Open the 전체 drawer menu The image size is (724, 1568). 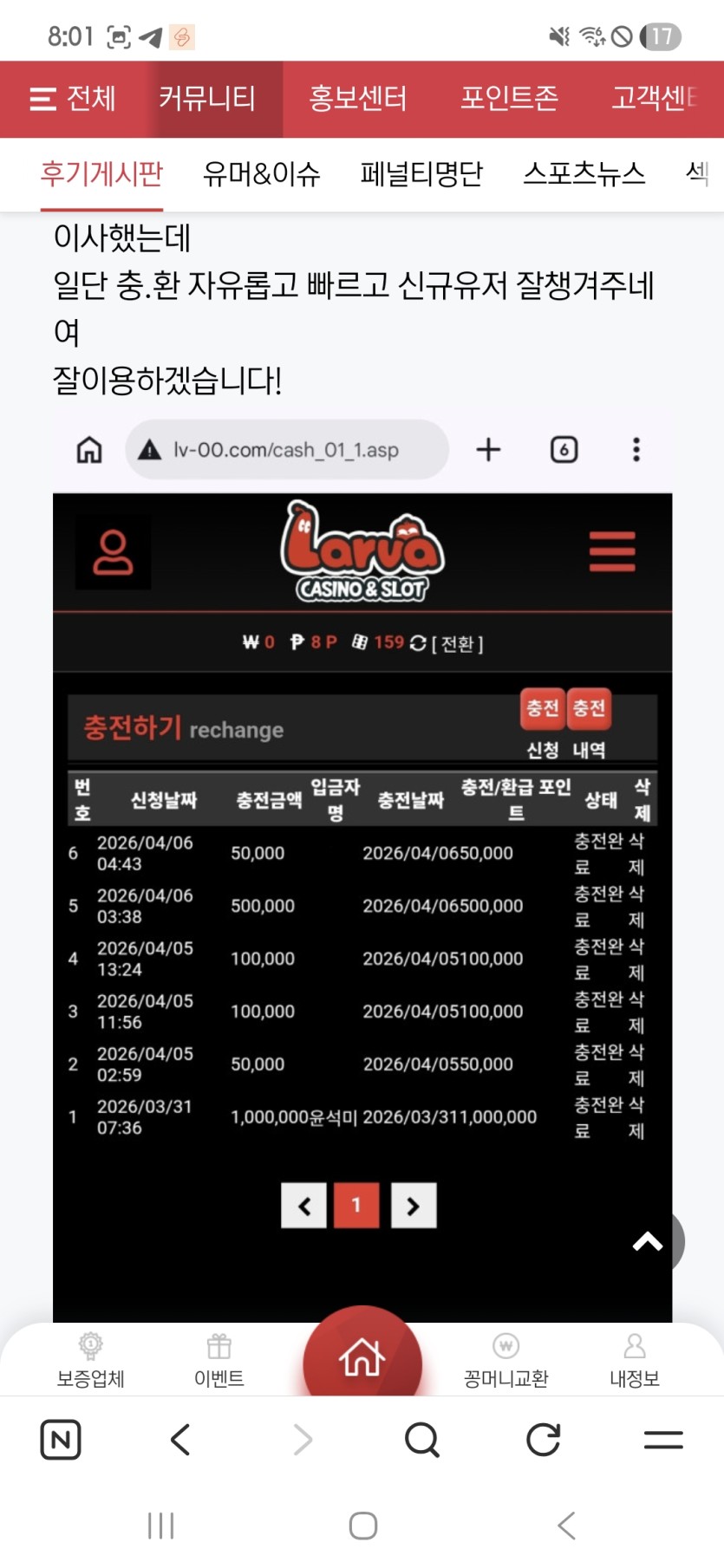(x=72, y=99)
